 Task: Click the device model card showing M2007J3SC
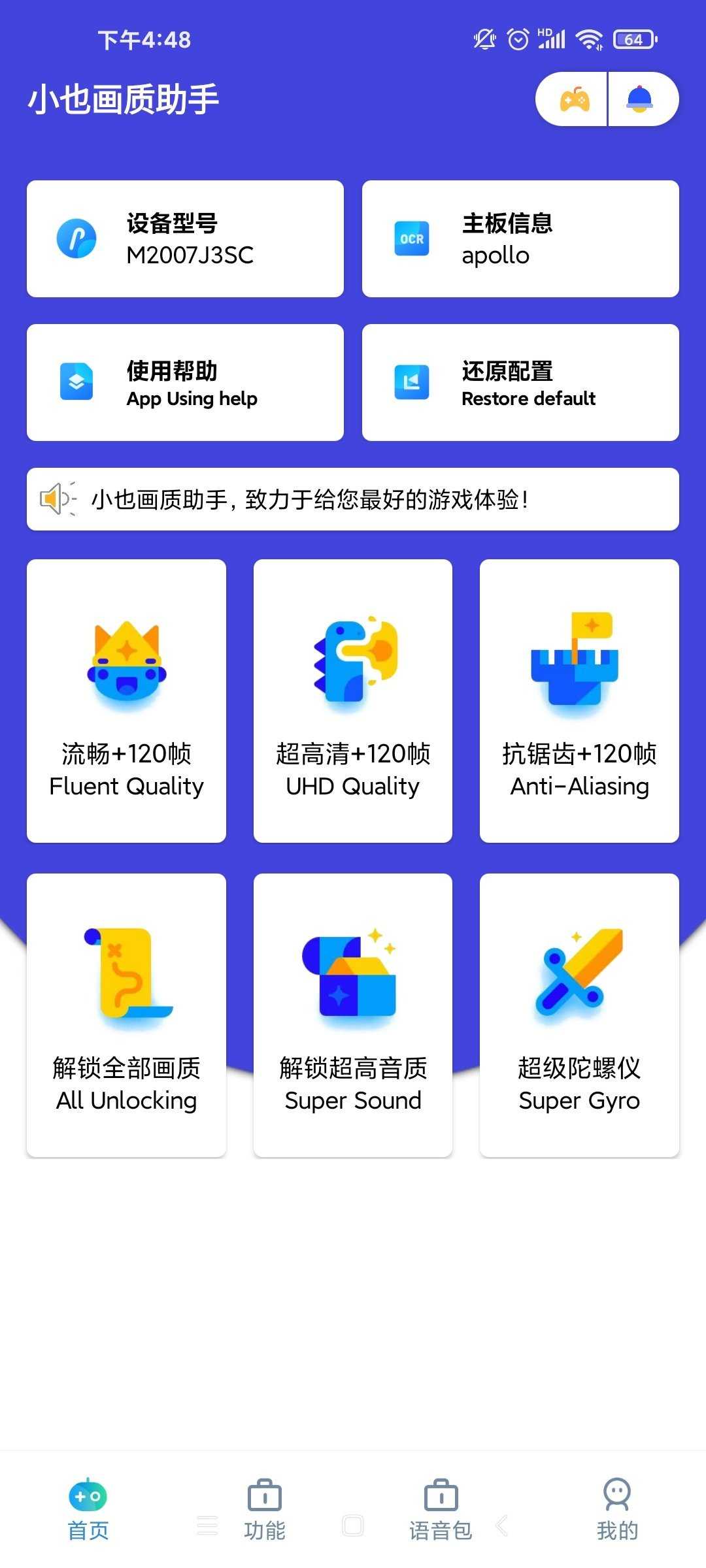point(184,238)
